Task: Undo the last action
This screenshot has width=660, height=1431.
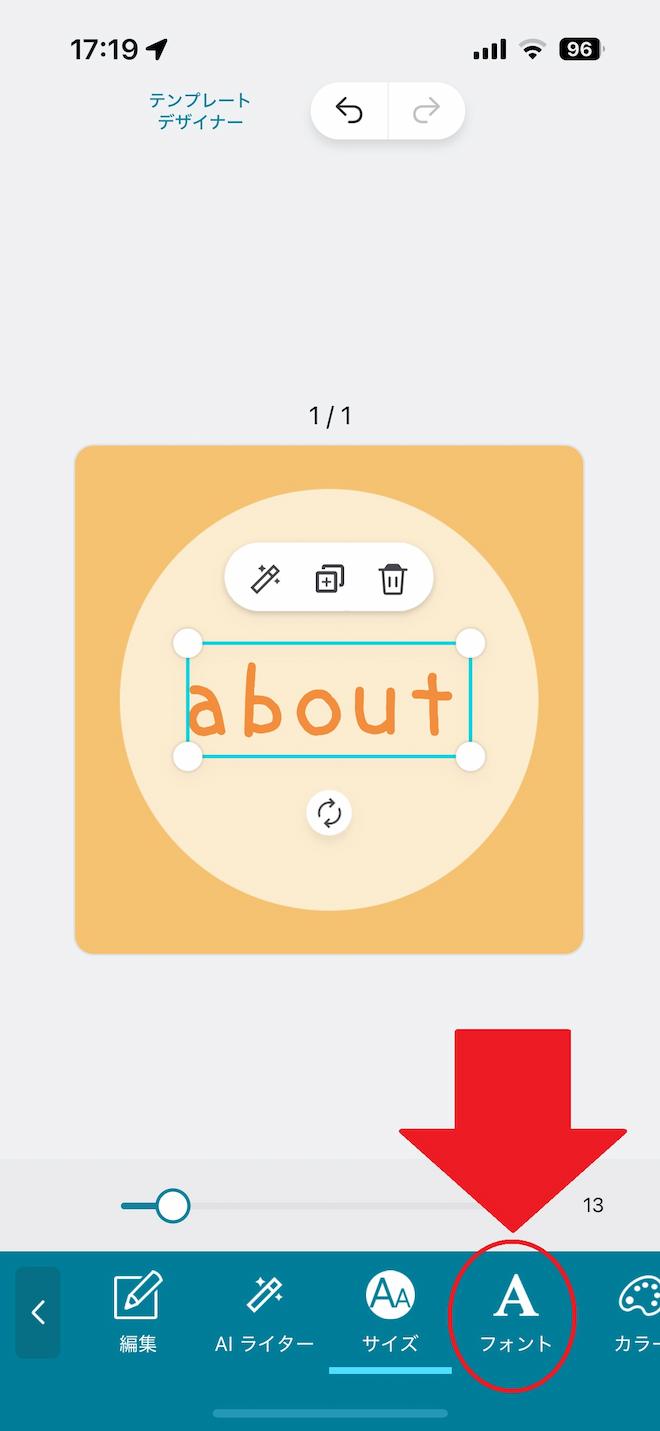Action: point(349,111)
